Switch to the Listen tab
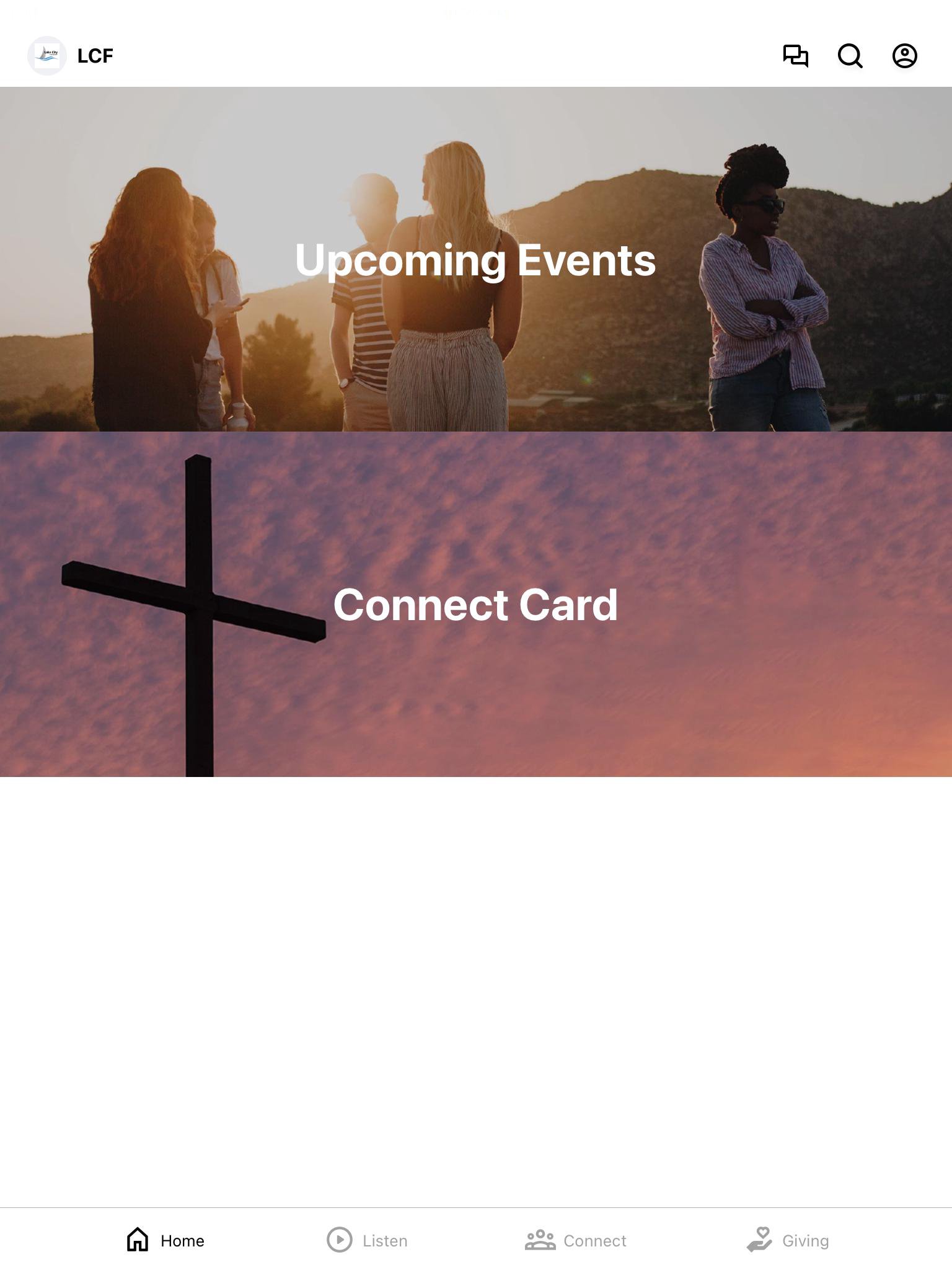The width and height of the screenshot is (952, 1270). point(367,1240)
